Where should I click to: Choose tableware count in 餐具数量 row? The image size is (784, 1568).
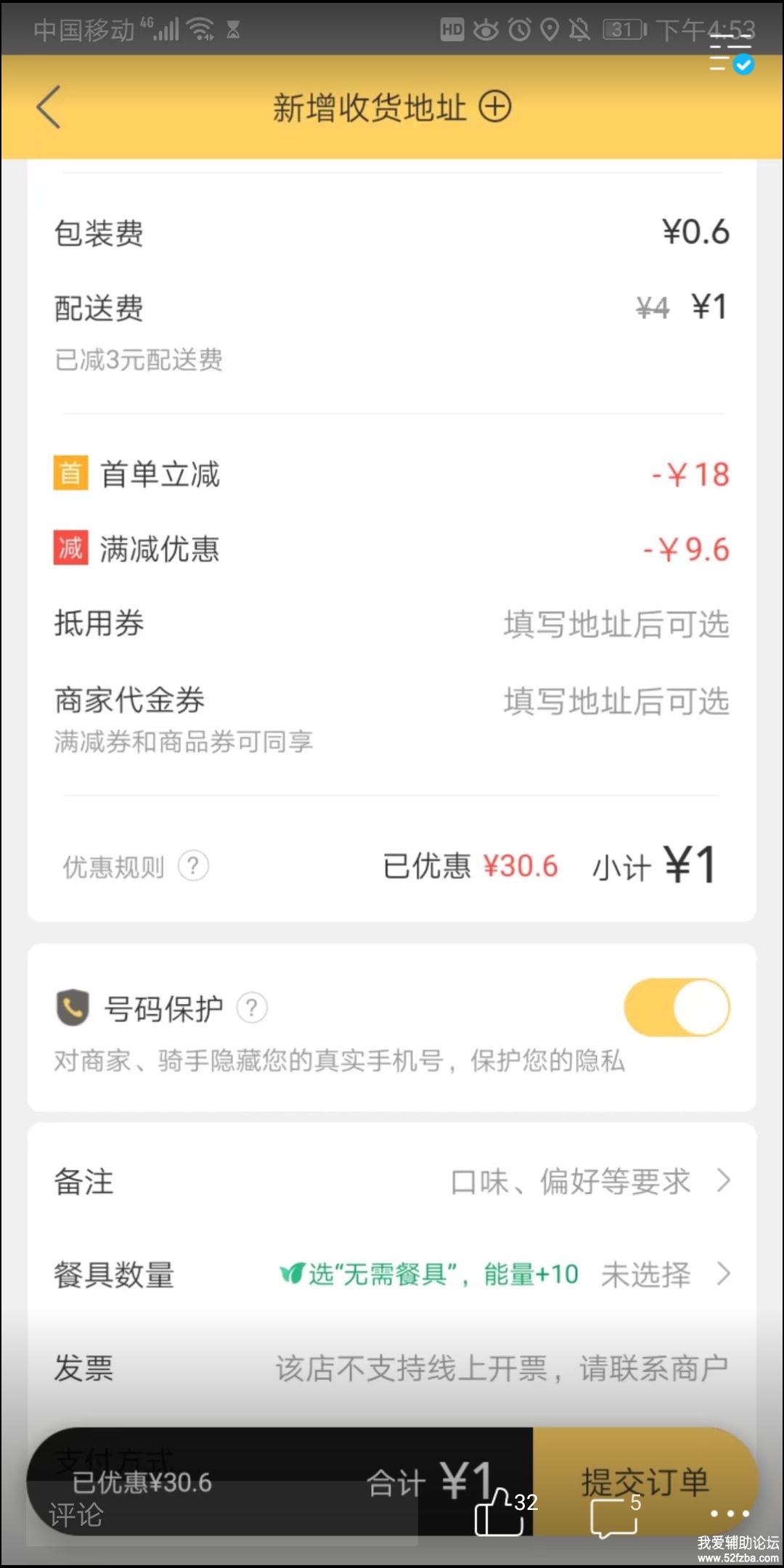[x=392, y=1274]
